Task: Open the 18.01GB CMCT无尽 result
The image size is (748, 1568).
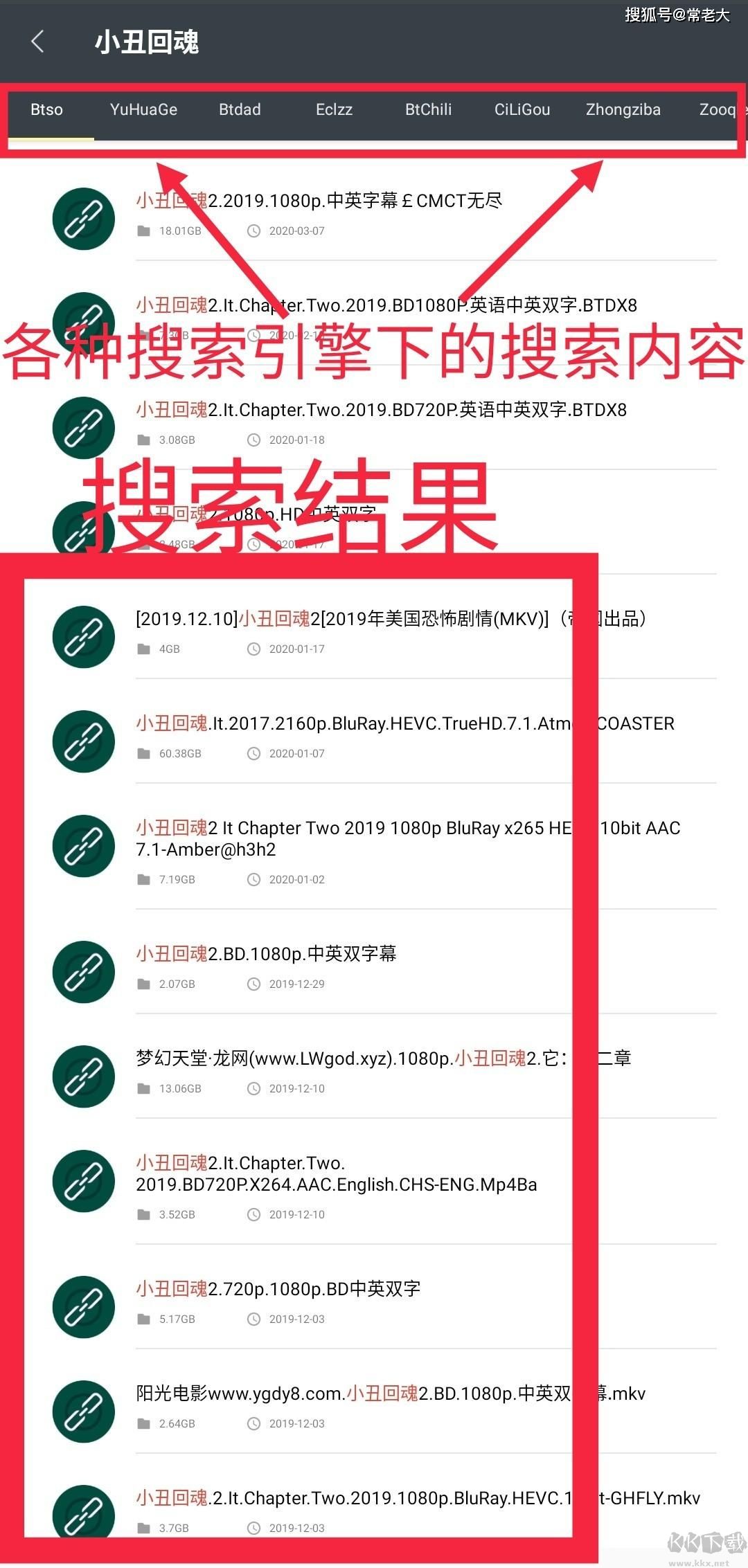Action: pyautogui.click(x=319, y=201)
